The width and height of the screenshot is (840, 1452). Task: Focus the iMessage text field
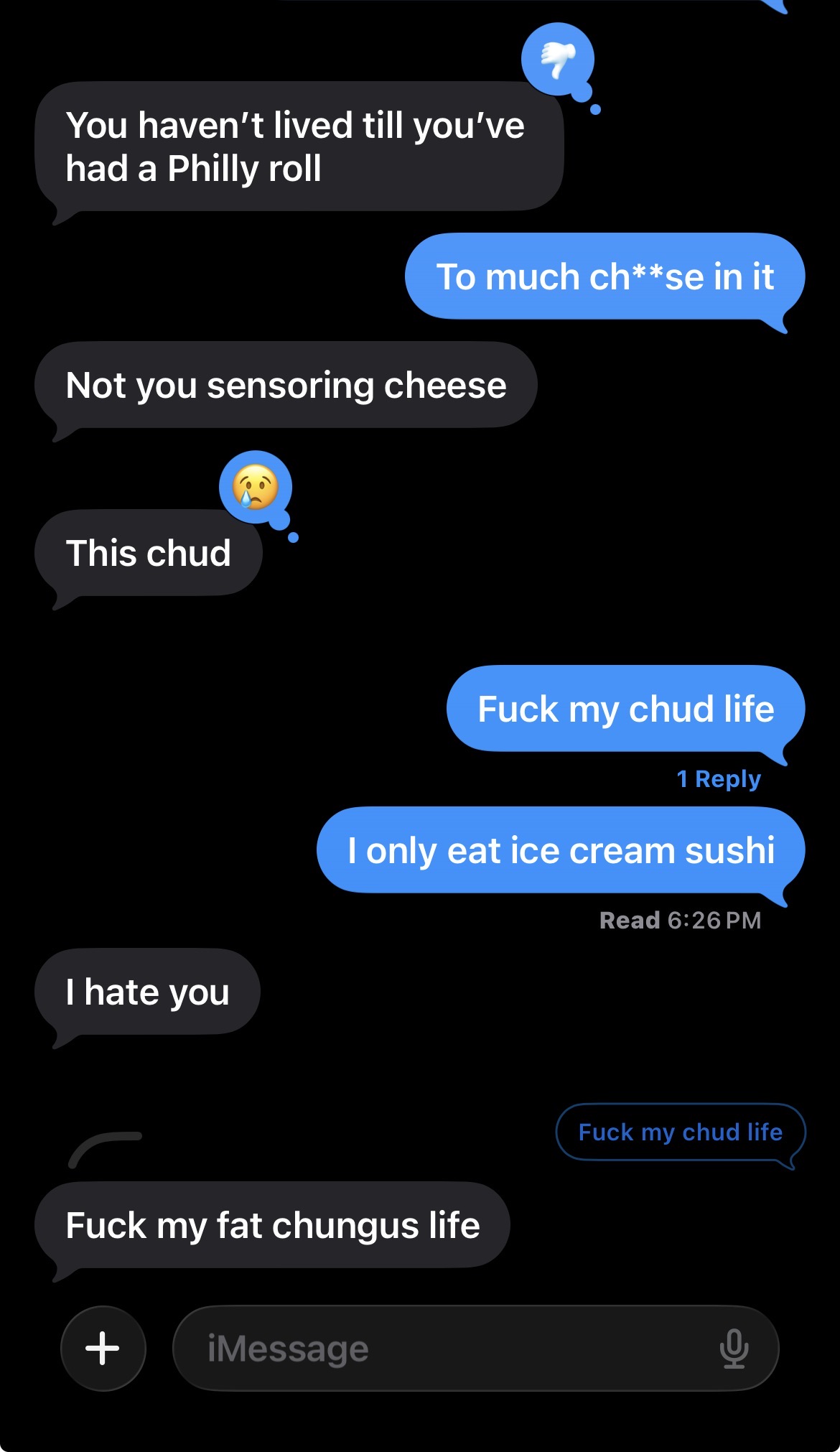[445, 1348]
